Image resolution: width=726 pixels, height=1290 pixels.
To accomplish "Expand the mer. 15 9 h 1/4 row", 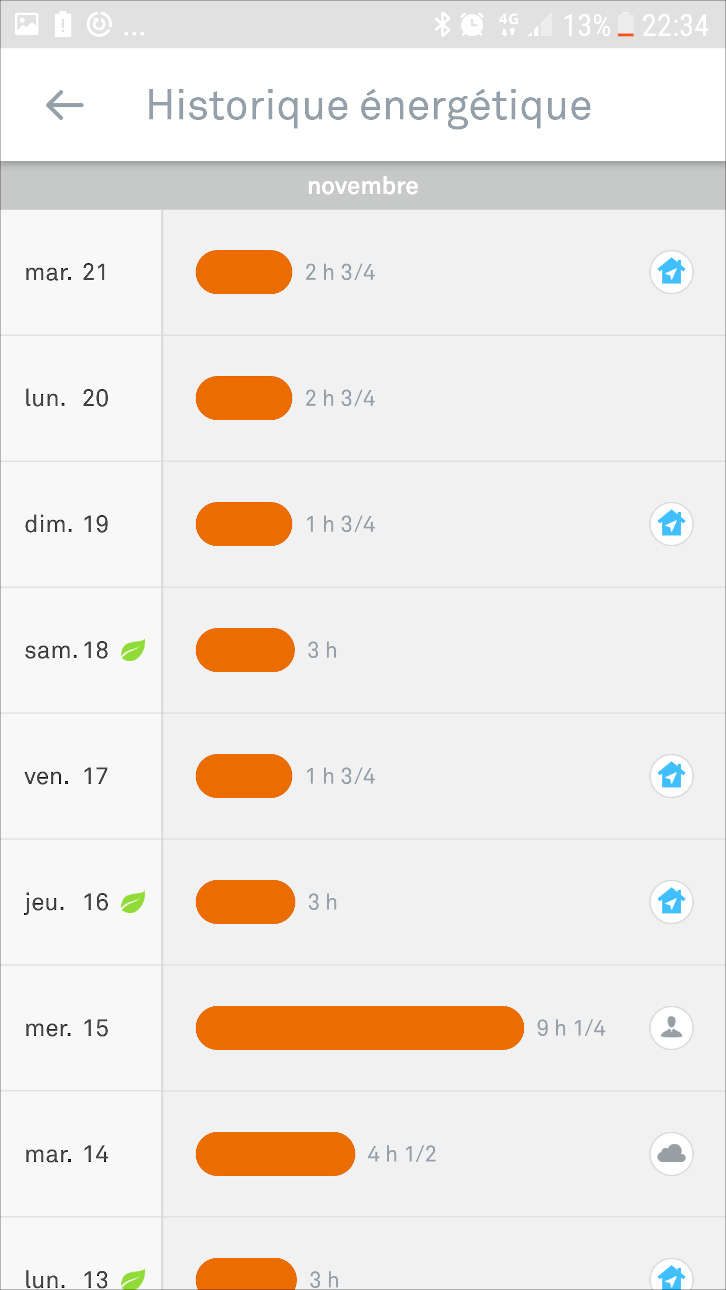I will pos(363,1028).
